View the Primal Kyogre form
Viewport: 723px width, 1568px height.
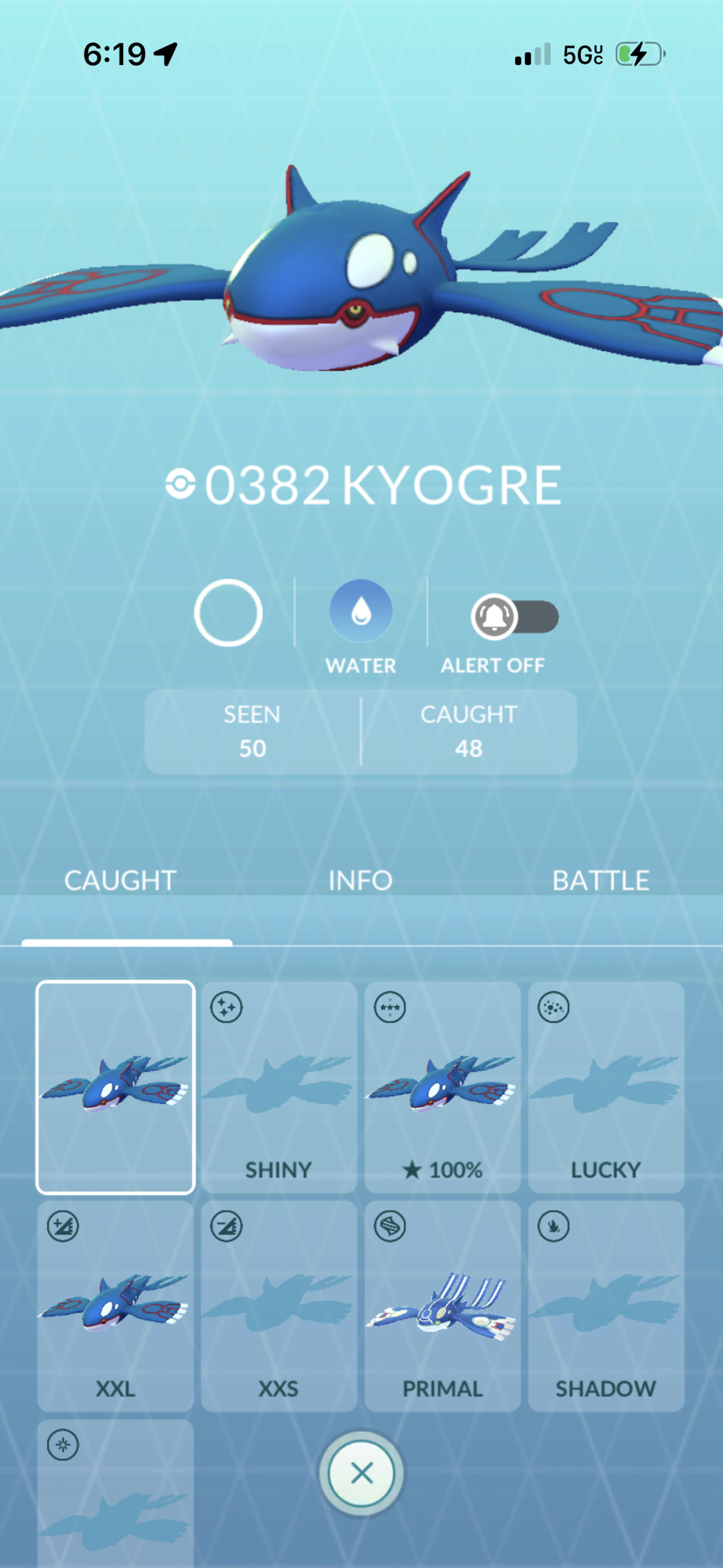coord(442,1305)
